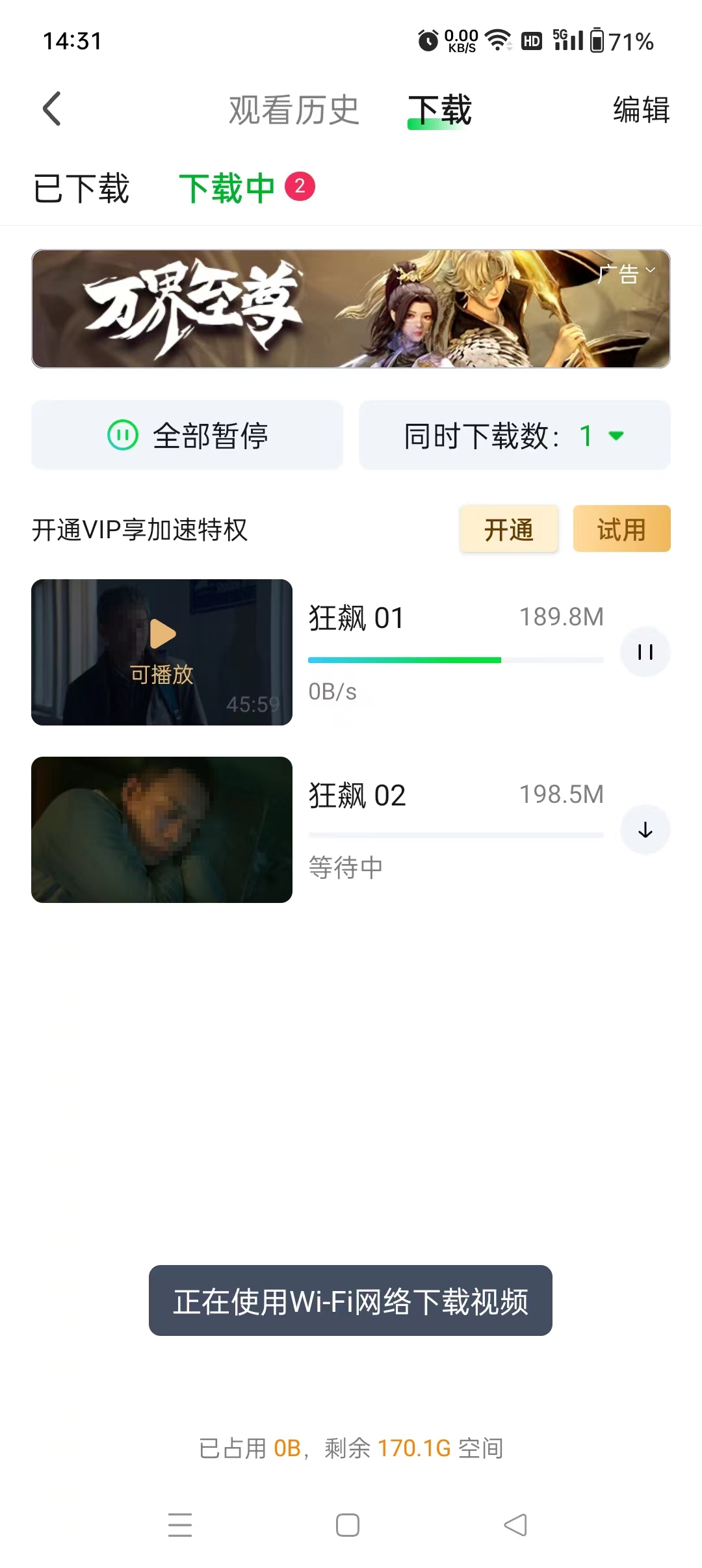The width and height of the screenshot is (702, 1568).
Task: Tap 试用 to try VIP acceleration
Action: tap(621, 529)
